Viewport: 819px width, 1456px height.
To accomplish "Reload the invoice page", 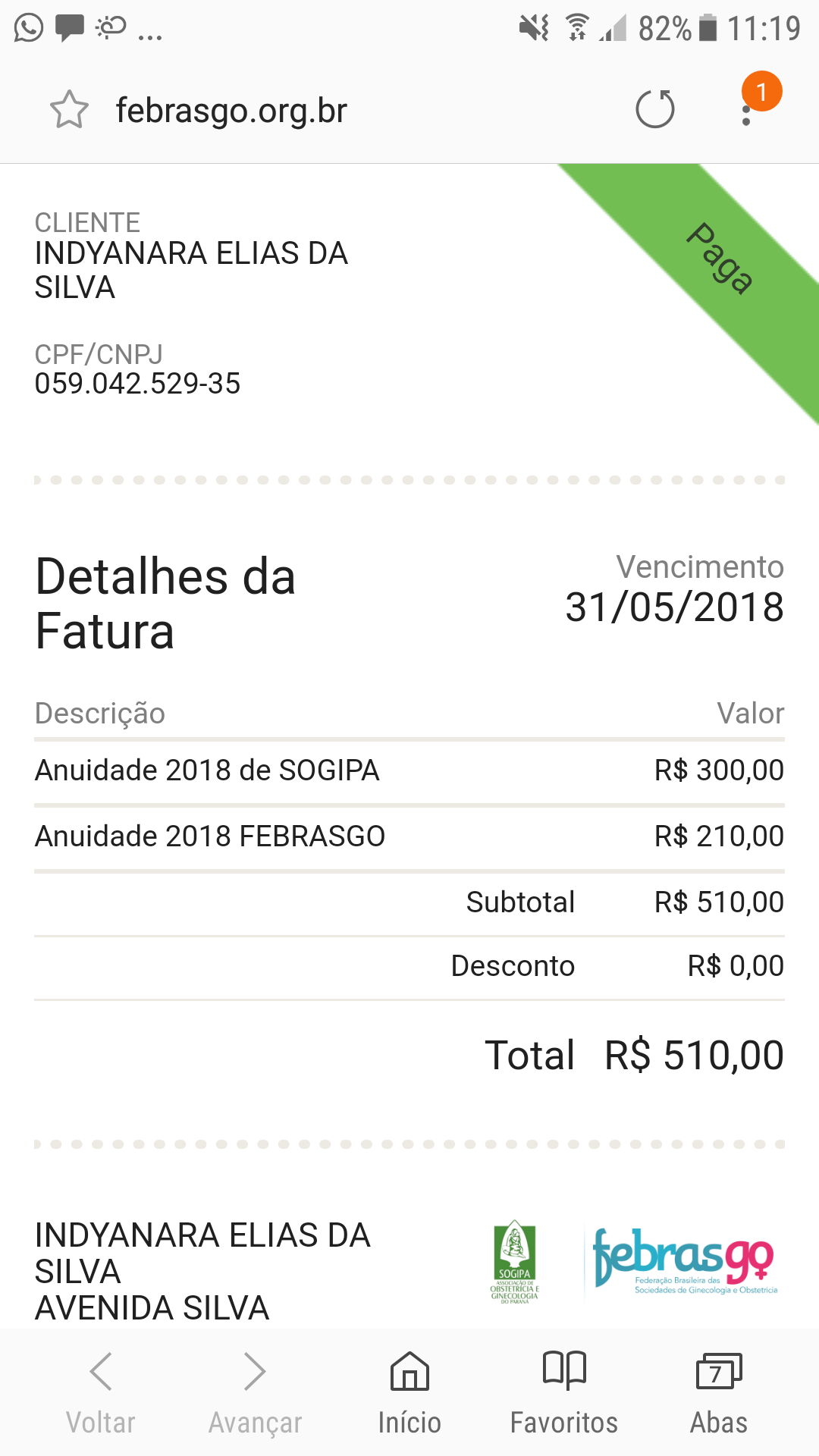I will click(x=655, y=109).
